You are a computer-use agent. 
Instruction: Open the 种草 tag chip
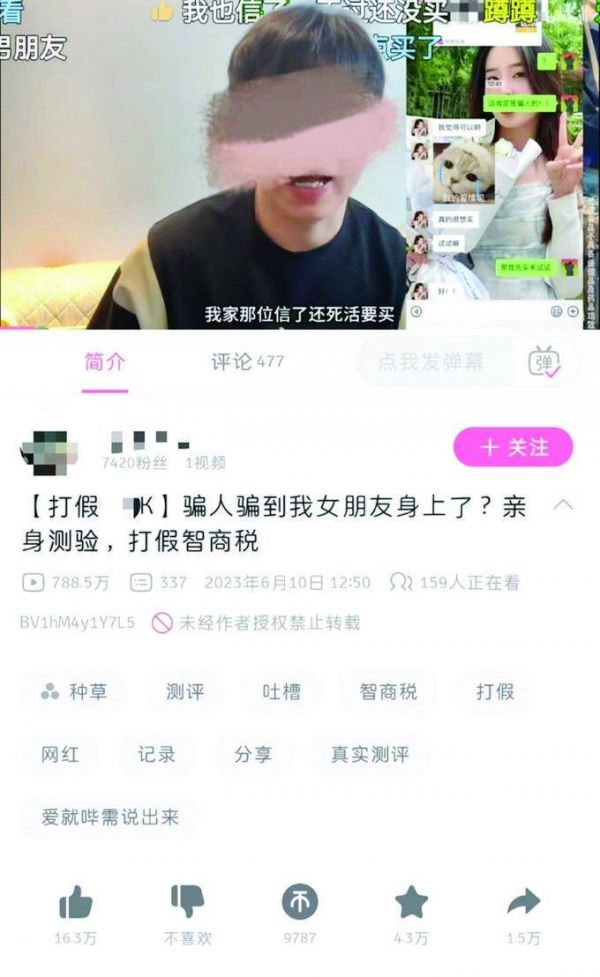(74, 692)
